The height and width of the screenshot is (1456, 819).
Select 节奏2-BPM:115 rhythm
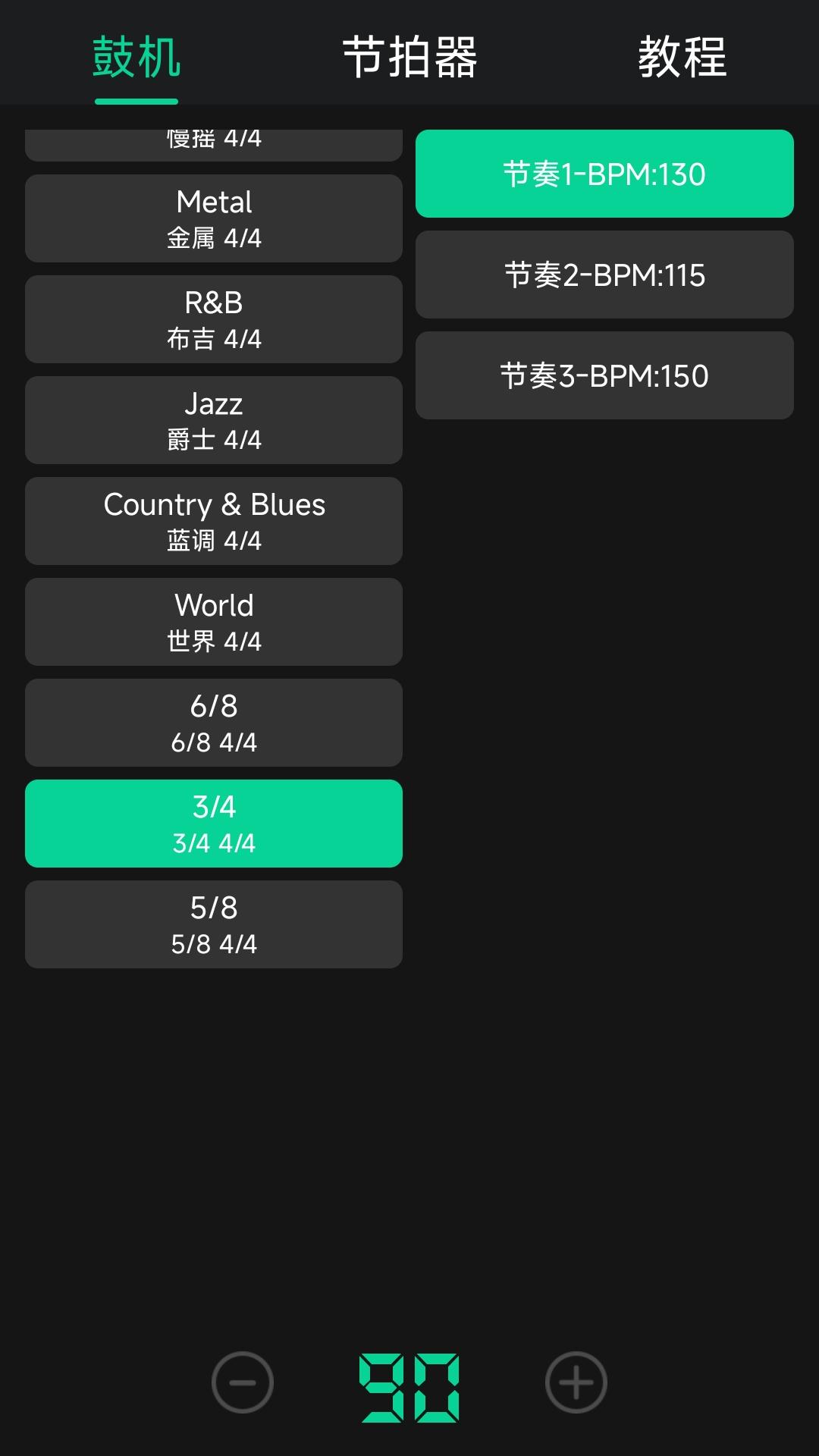tap(604, 275)
